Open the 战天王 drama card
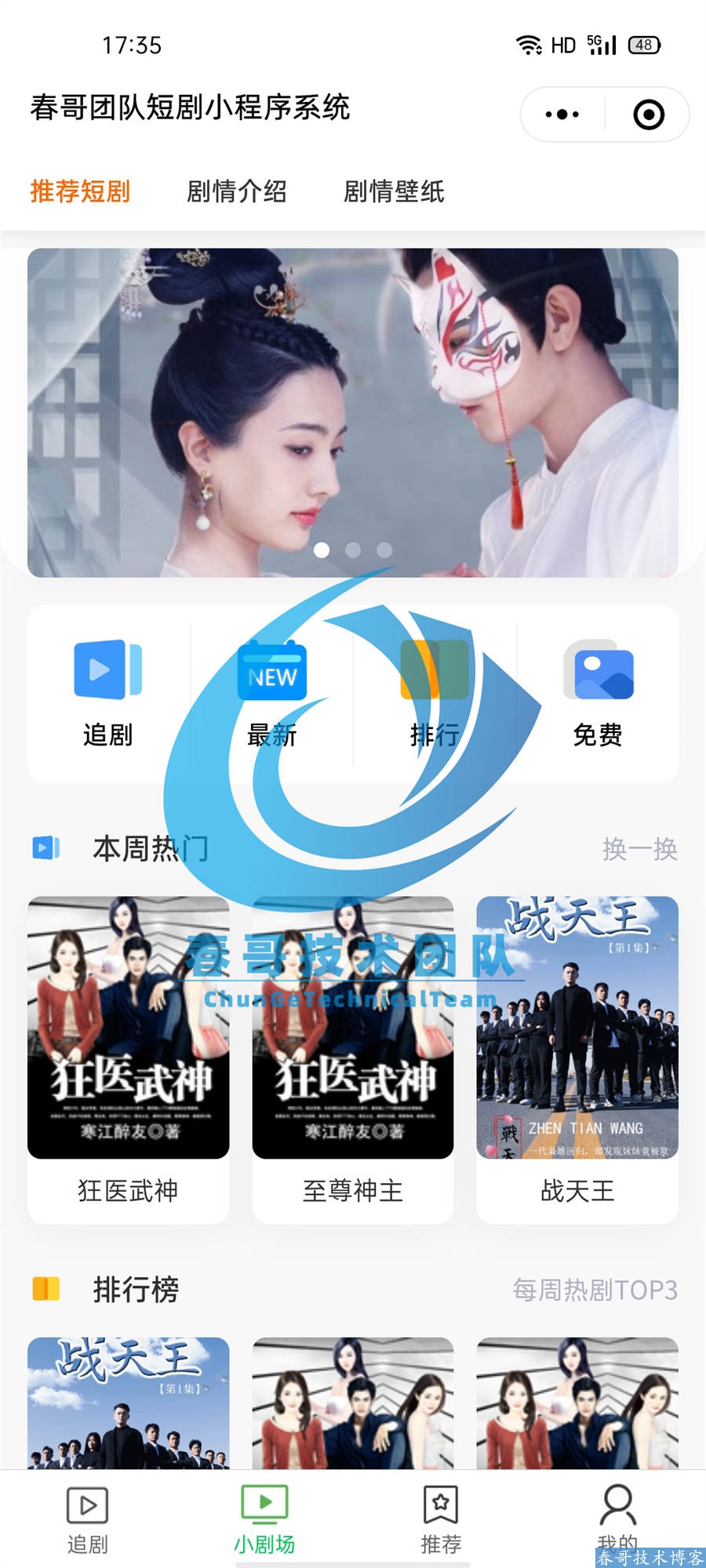Image resolution: width=706 pixels, height=1568 pixels. click(577, 1058)
